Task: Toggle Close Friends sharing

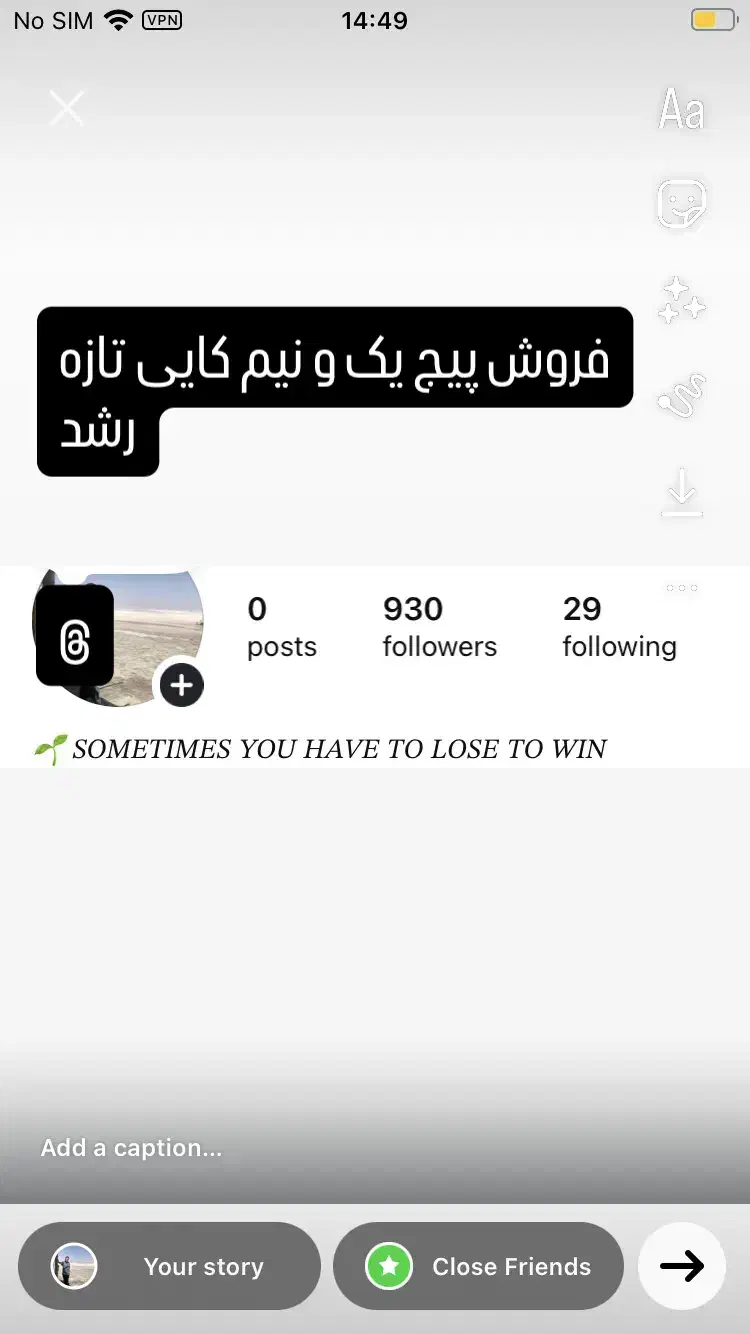Action: point(477,1266)
